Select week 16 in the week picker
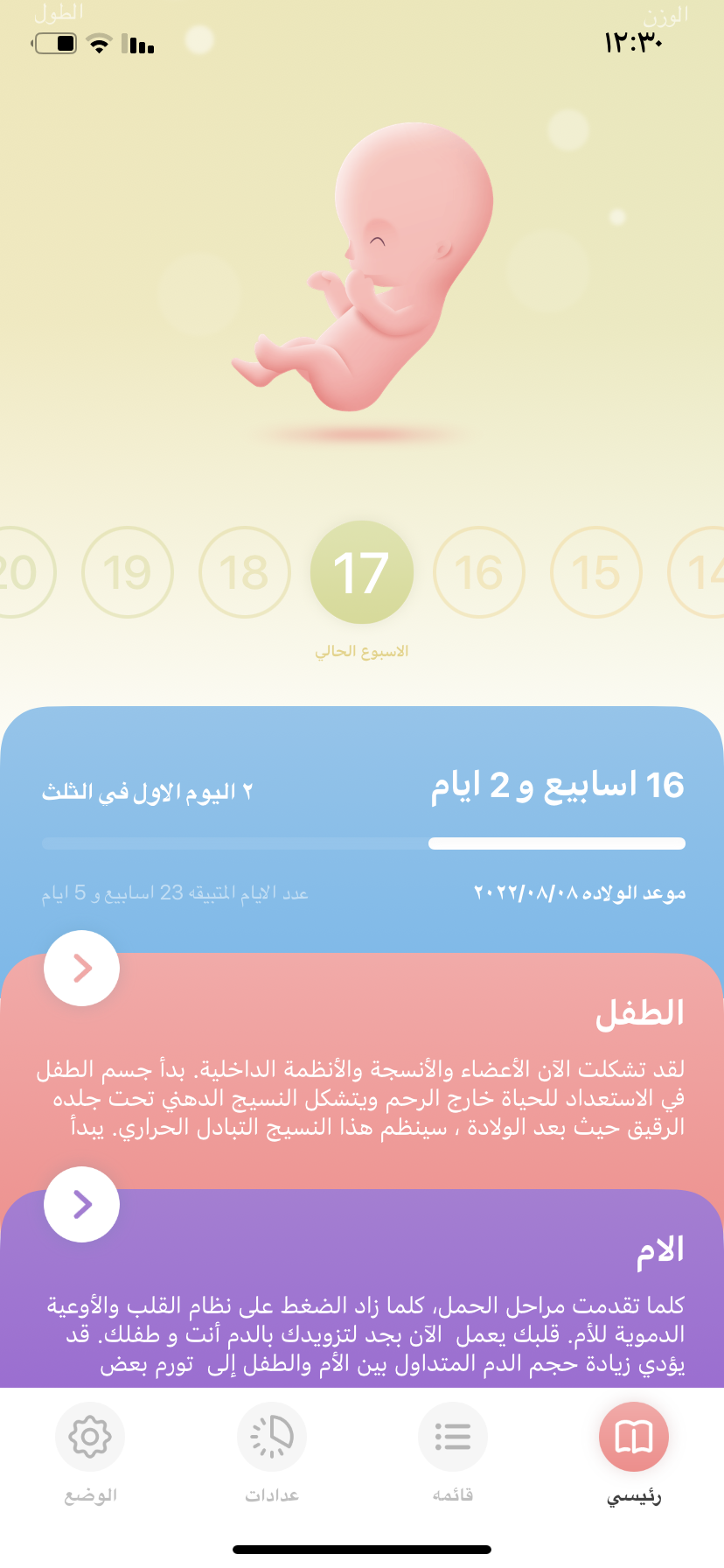 (479, 573)
